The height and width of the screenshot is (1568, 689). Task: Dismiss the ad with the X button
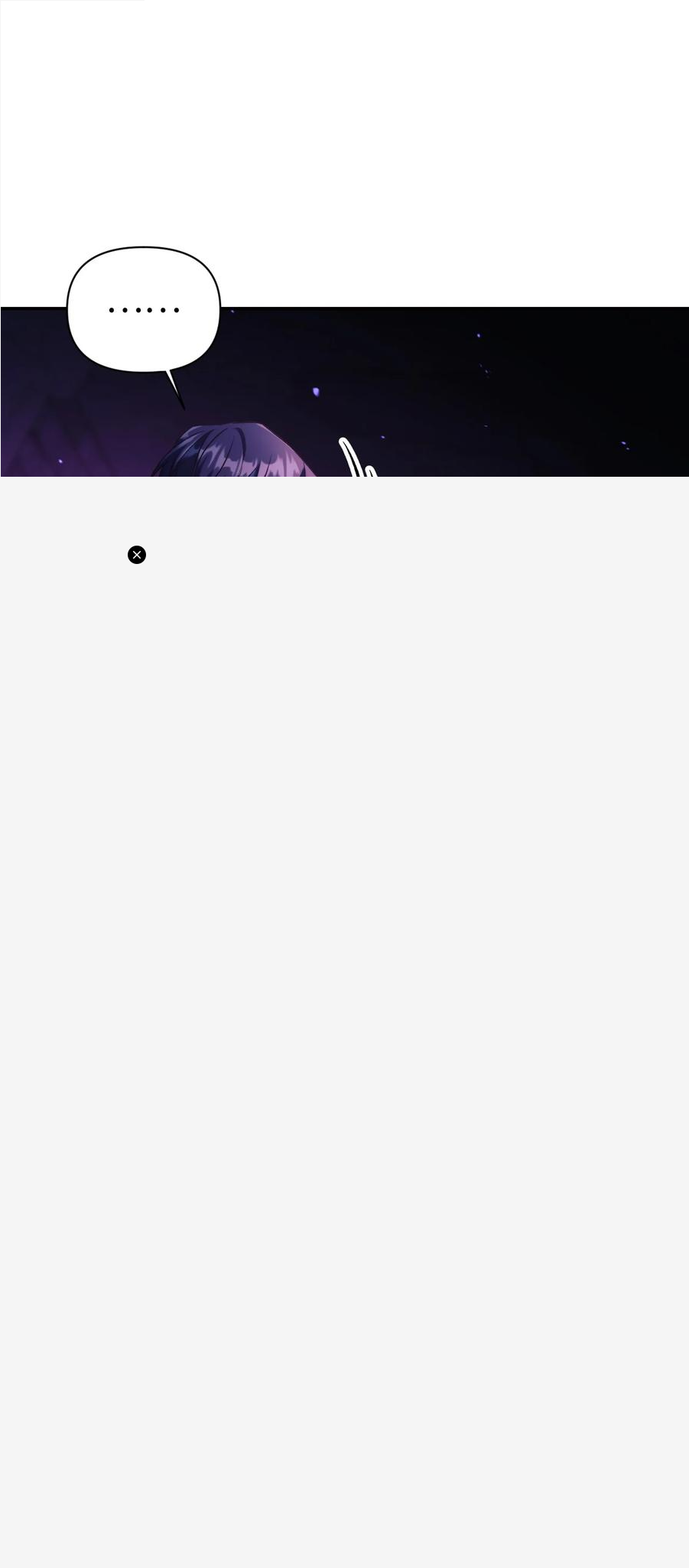[x=137, y=555]
